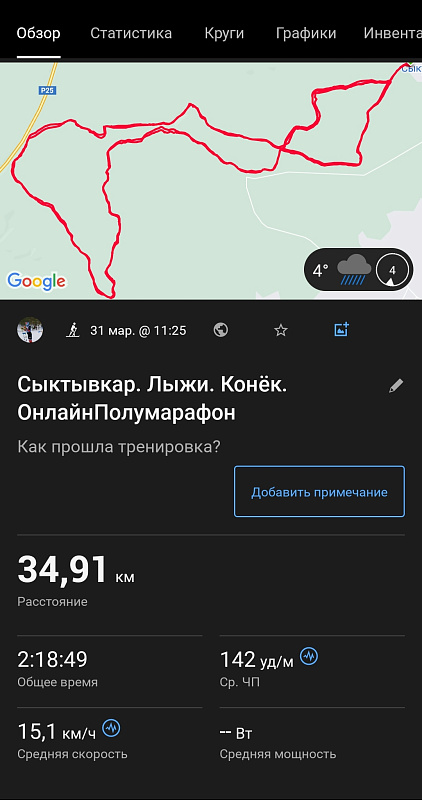Change activity privacy via globe icon

point(220,330)
